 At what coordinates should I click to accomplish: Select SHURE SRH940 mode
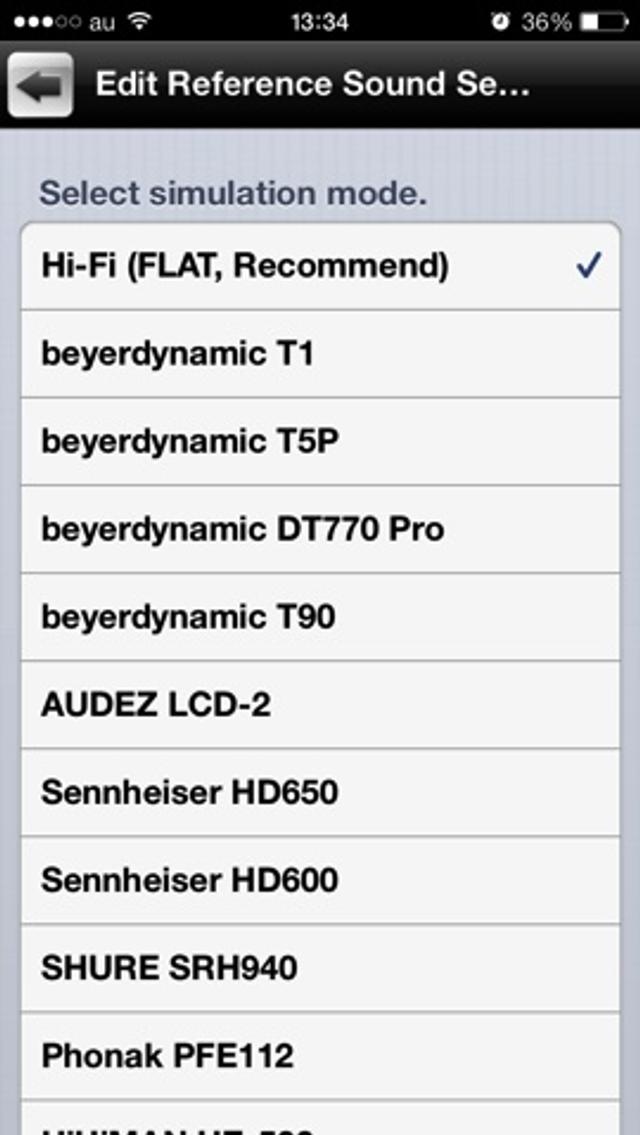pos(320,968)
